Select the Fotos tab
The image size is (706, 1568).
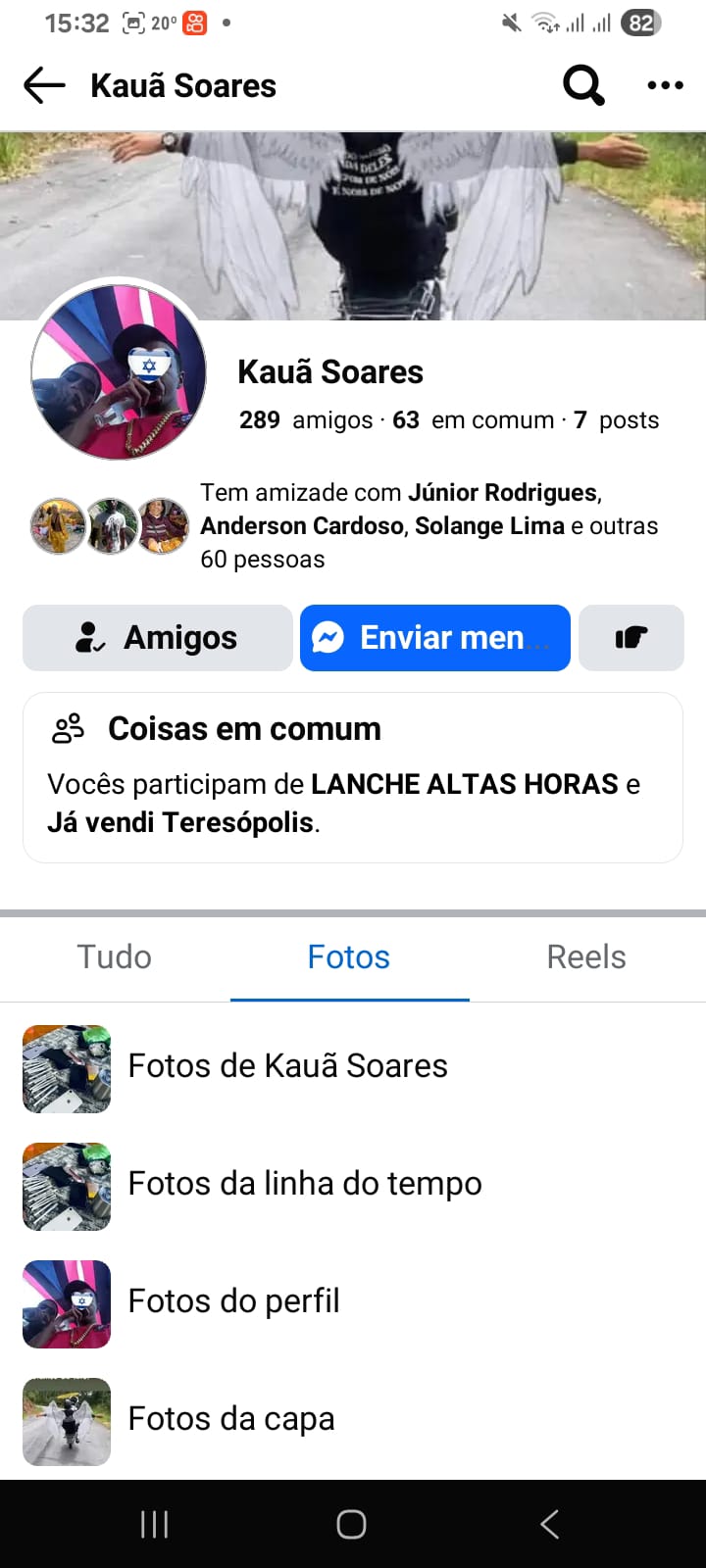[349, 957]
